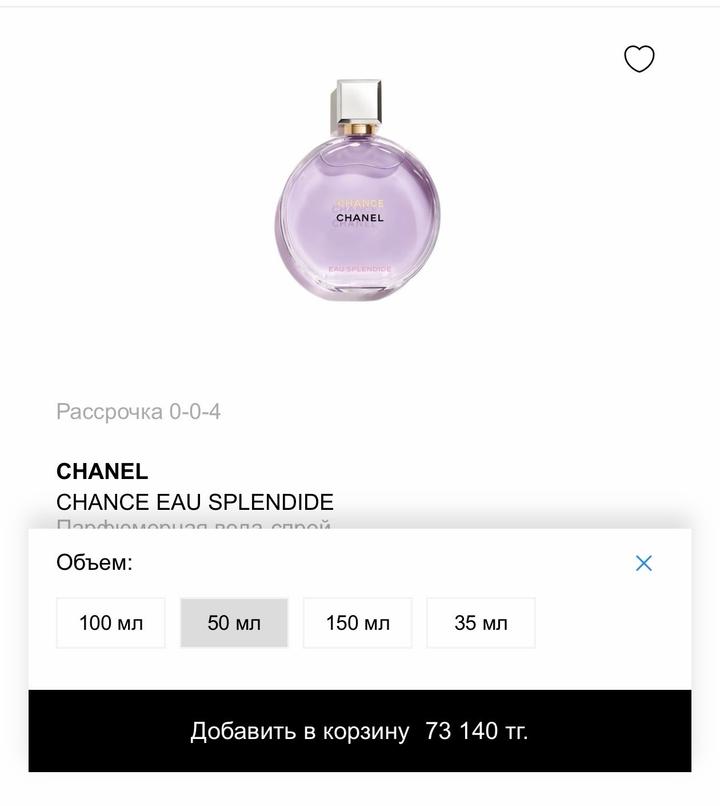Image resolution: width=720 pixels, height=806 pixels.
Task: Select the 100 мл volume option
Action: pyautogui.click(x=111, y=623)
